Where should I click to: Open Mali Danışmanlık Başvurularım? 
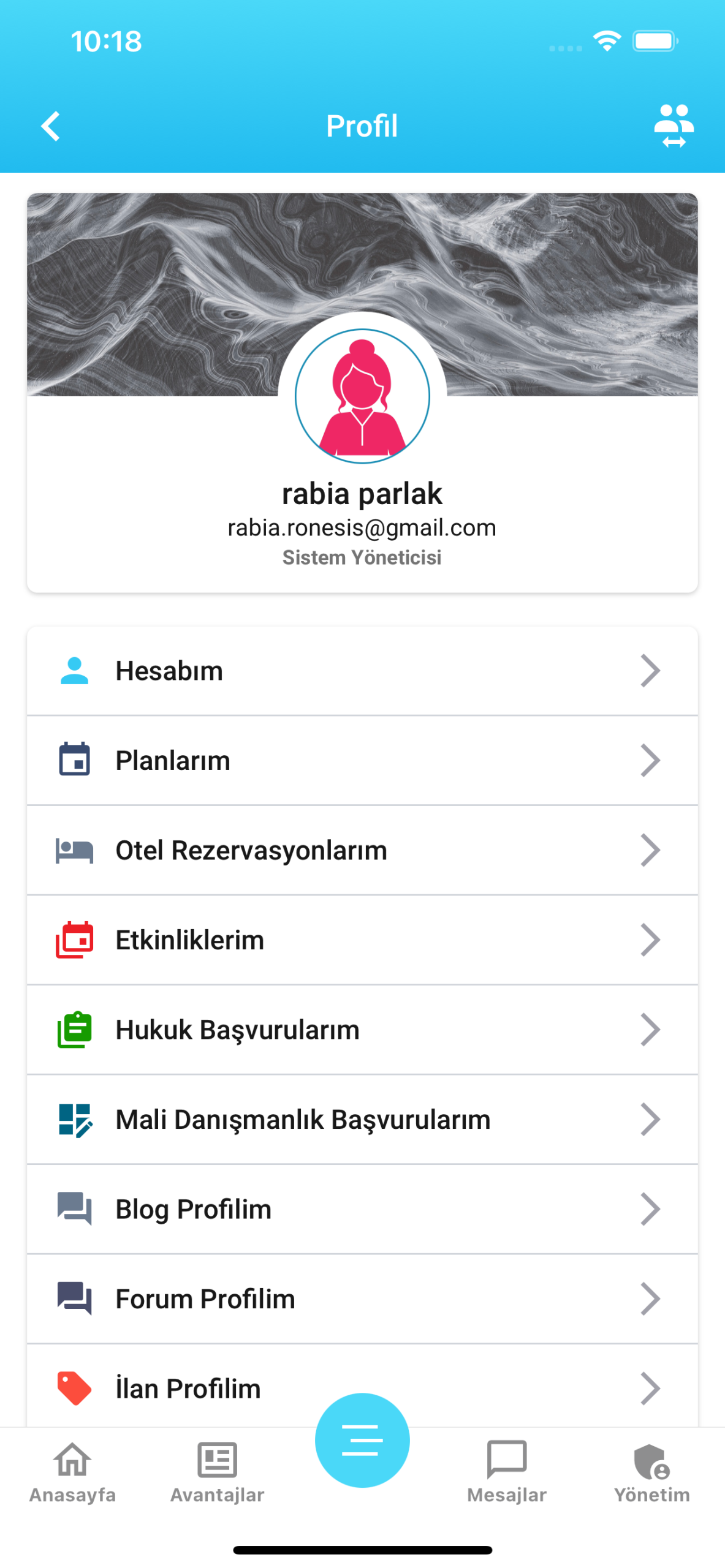point(362,1119)
